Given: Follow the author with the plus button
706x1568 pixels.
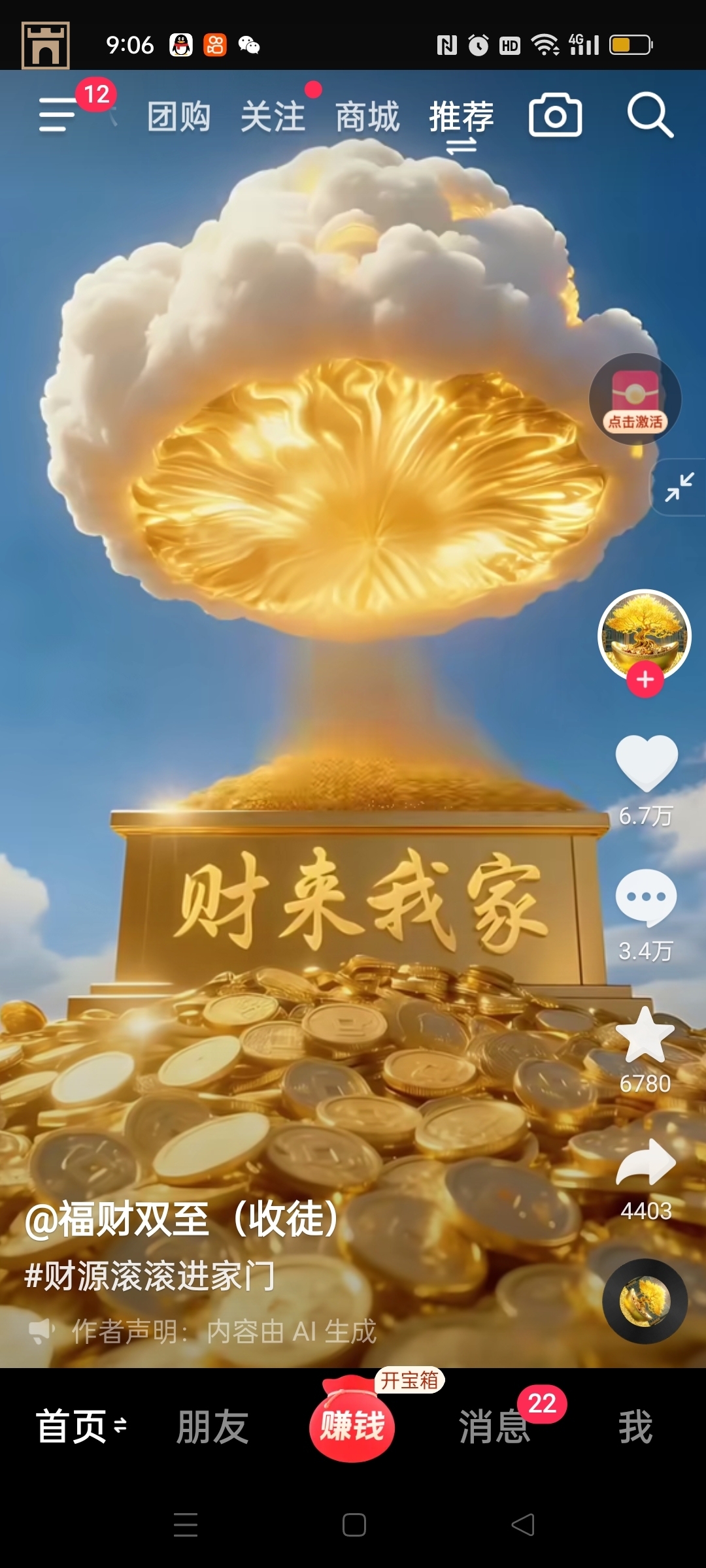Looking at the screenshot, I should tap(645, 679).
